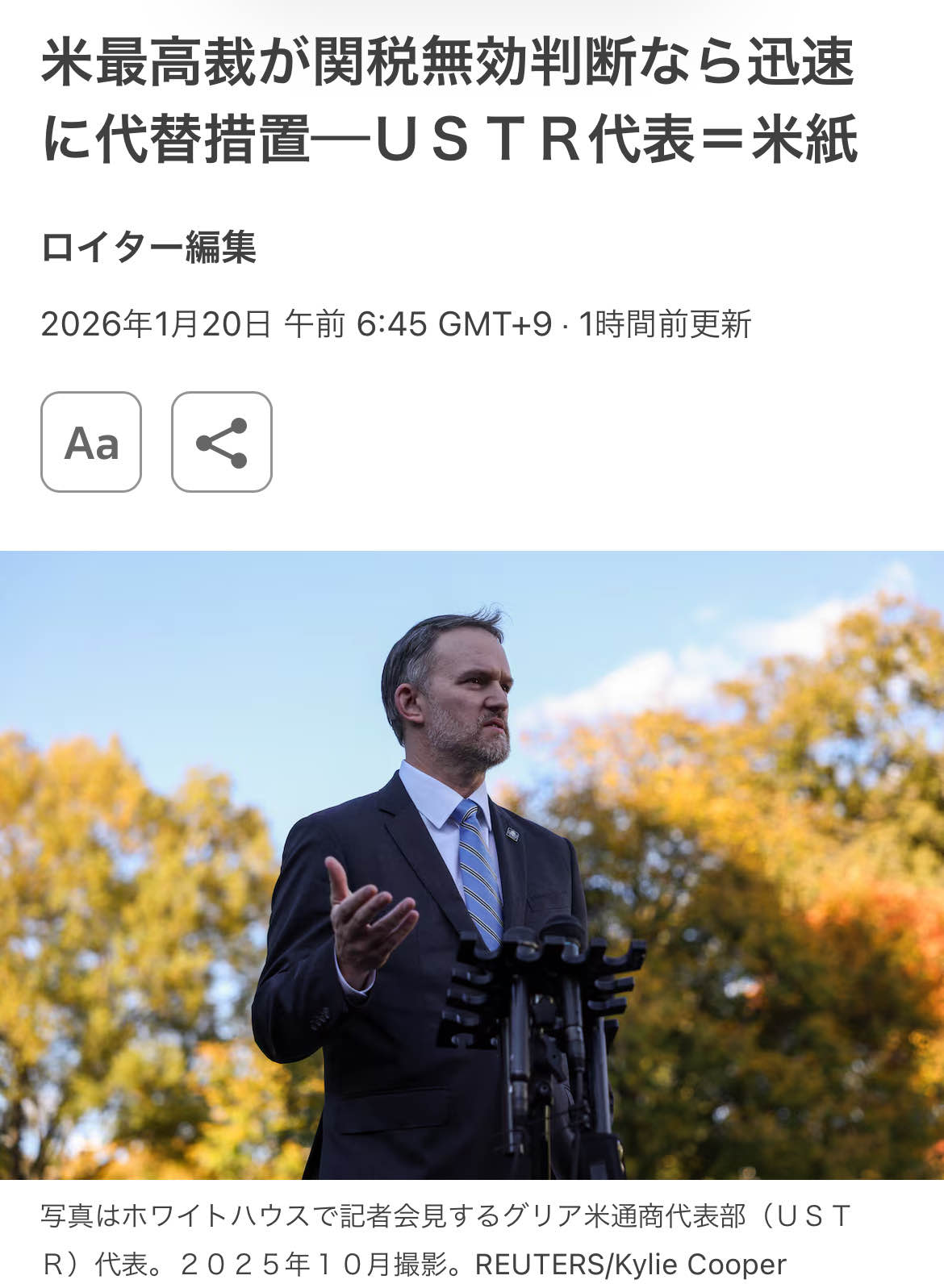Image resolution: width=944 pixels, height=1288 pixels.
Task: Open the Aa text size button
Action: pos(91,442)
